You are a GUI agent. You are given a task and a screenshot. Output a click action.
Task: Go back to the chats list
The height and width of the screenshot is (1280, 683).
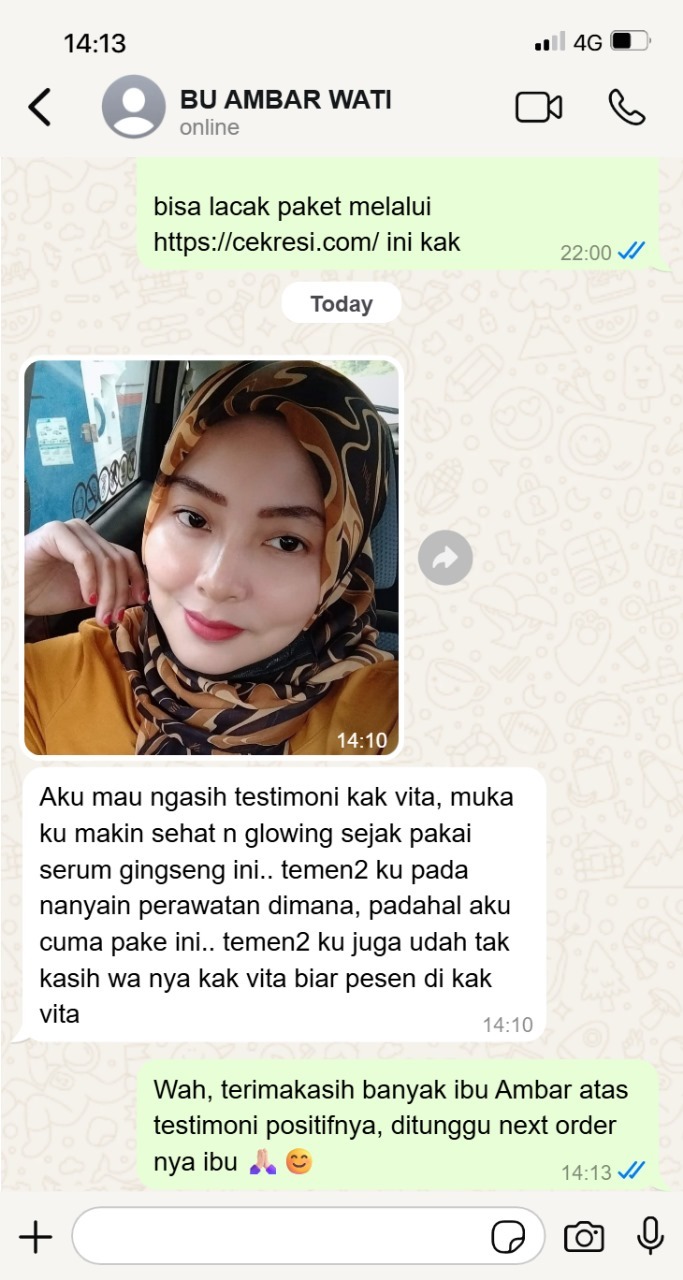[40, 107]
